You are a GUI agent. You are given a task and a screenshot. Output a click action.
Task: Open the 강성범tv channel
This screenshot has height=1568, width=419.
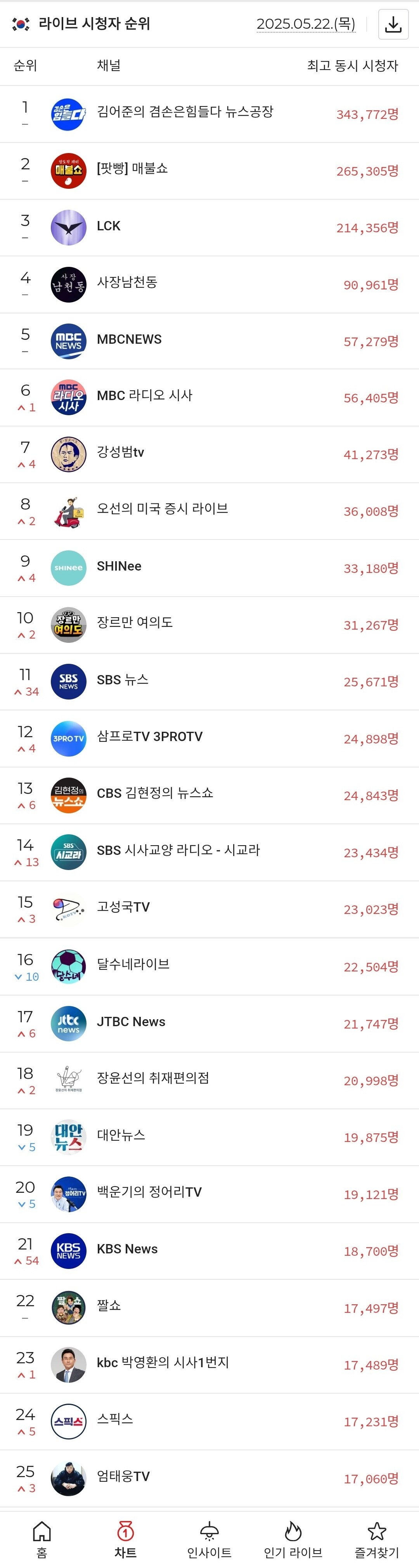[209, 454]
